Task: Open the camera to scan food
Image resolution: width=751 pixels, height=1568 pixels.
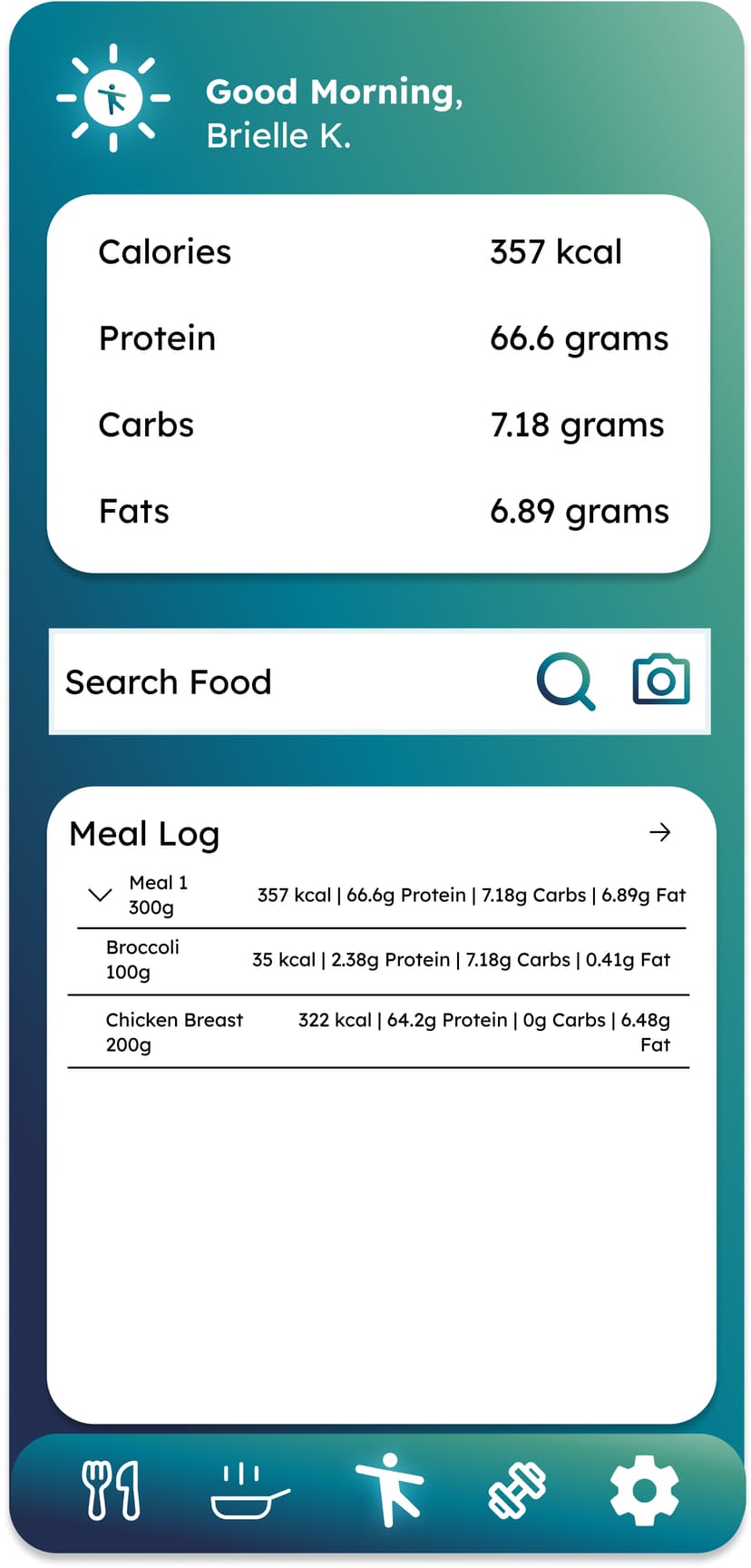Action: pyautogui.click(x=661, y=680)
